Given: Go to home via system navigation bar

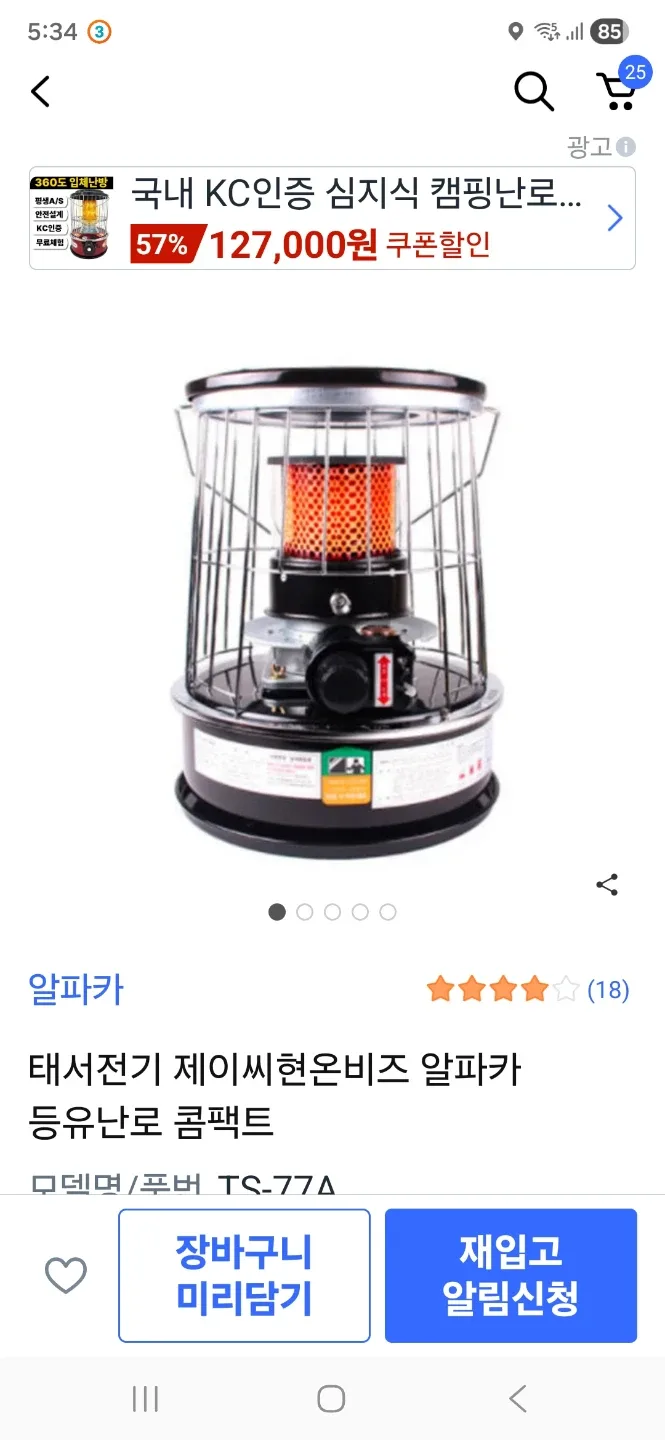Looking at the screenshot, I should 331,1398.
